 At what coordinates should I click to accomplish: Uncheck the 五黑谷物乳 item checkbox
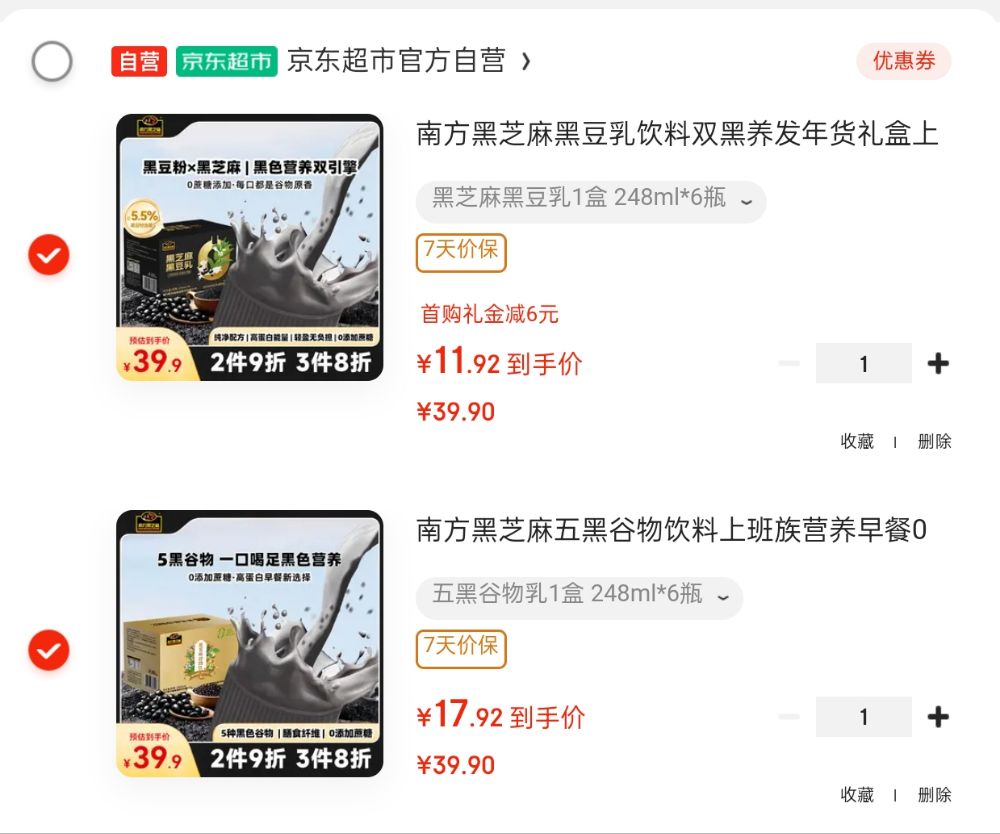48,651
